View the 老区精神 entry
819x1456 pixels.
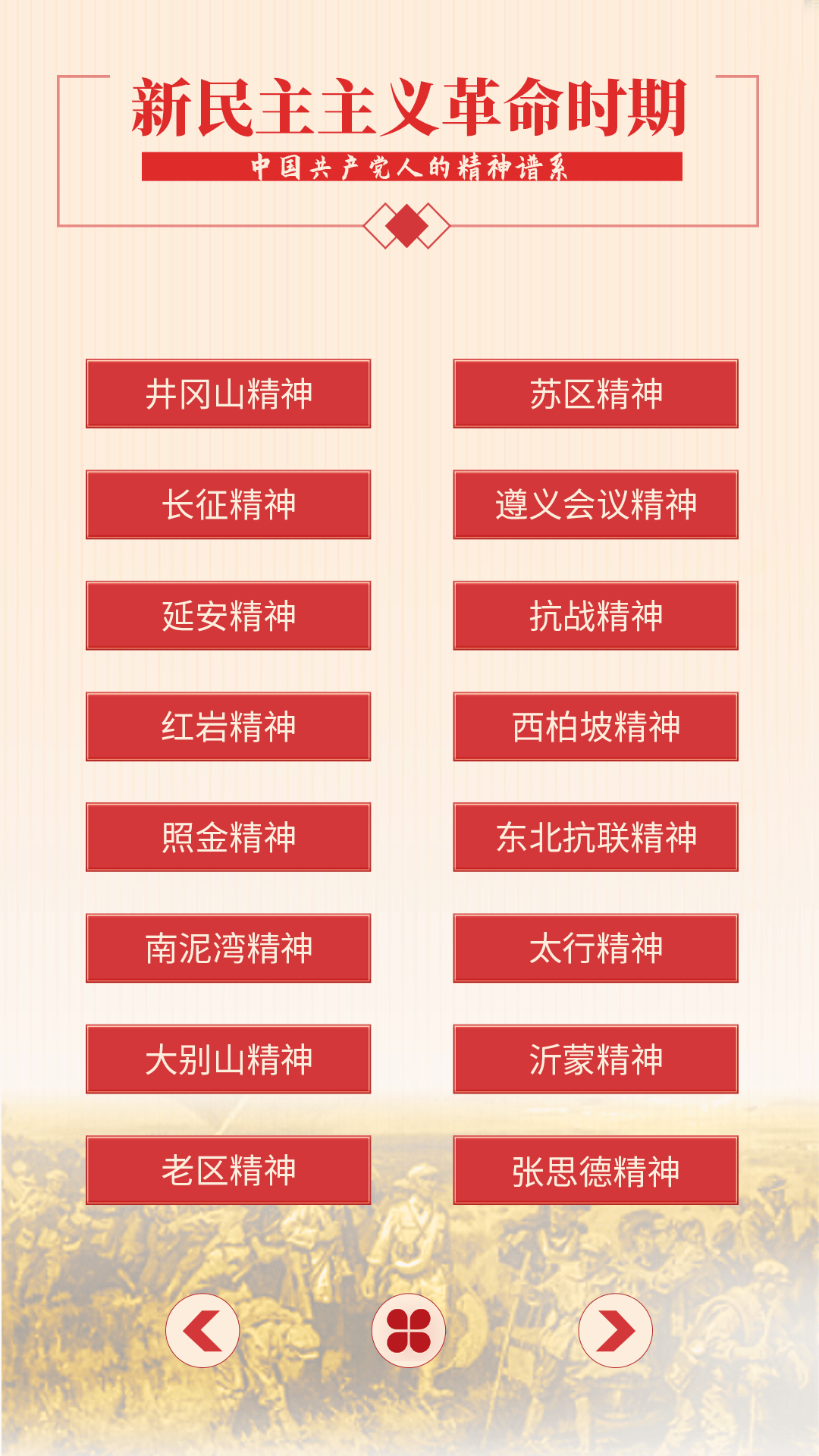point(228,1169)
